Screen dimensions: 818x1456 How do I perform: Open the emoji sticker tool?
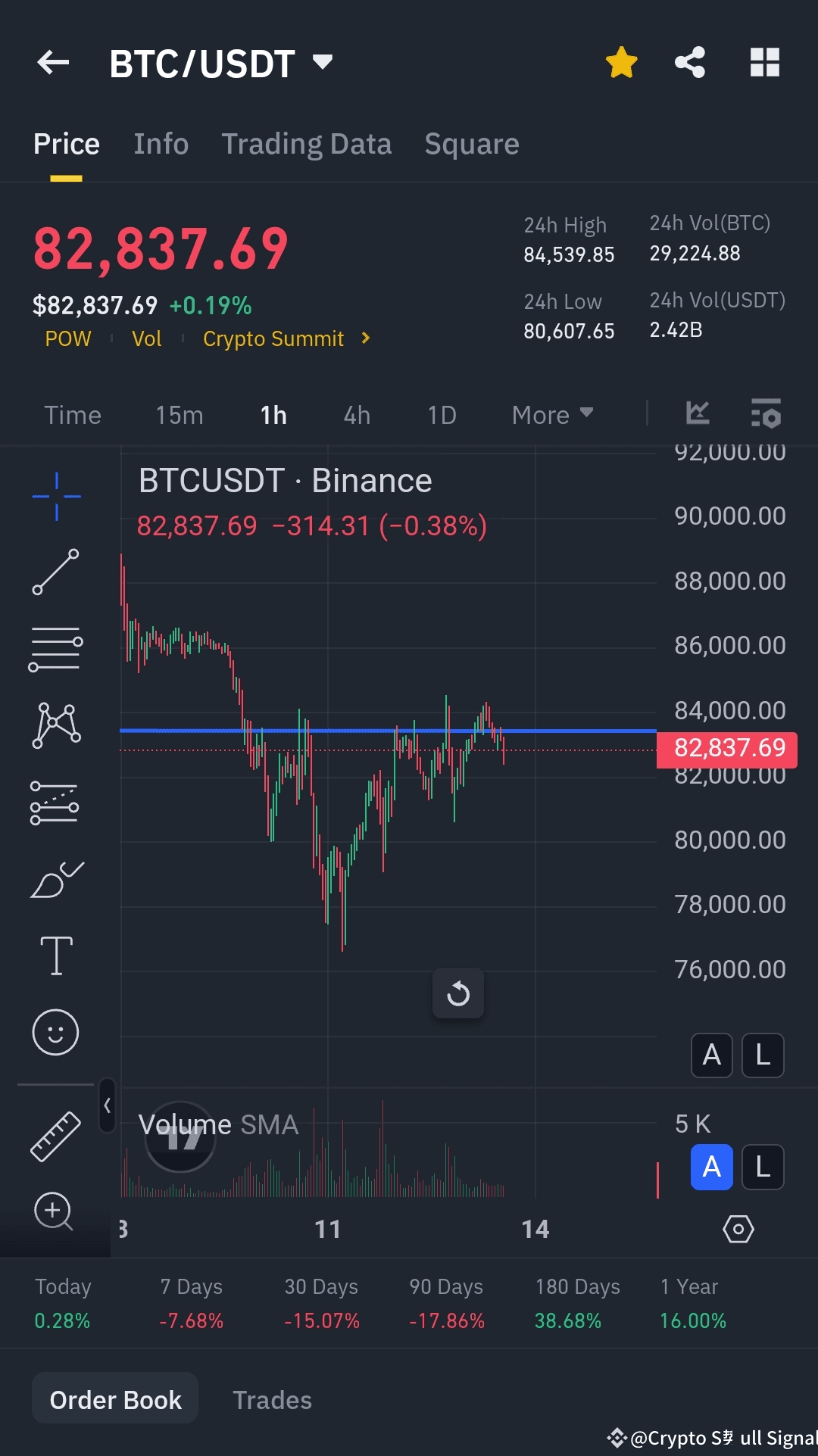coord(55,1031)
